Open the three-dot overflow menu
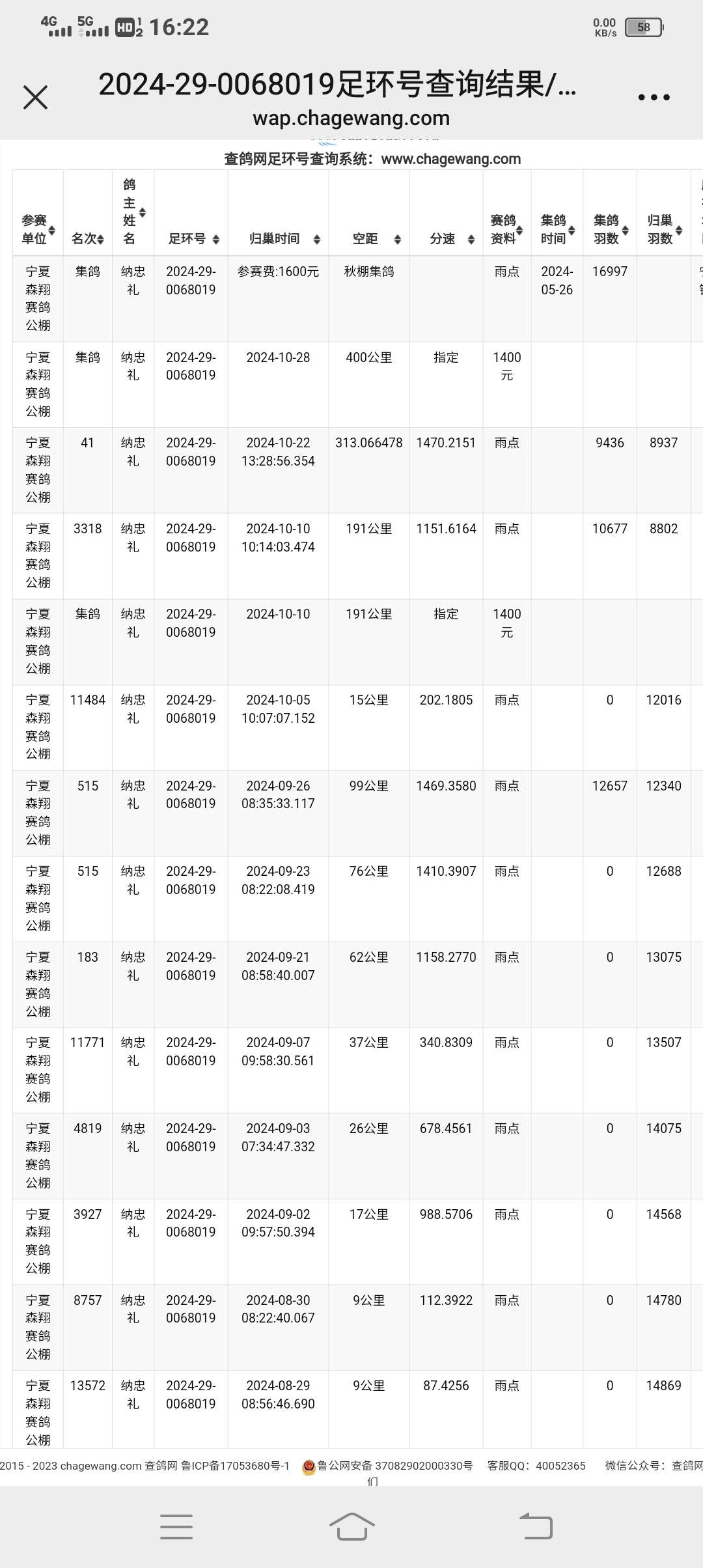Viewport: 703px width, 1568px height. point(654,98)
